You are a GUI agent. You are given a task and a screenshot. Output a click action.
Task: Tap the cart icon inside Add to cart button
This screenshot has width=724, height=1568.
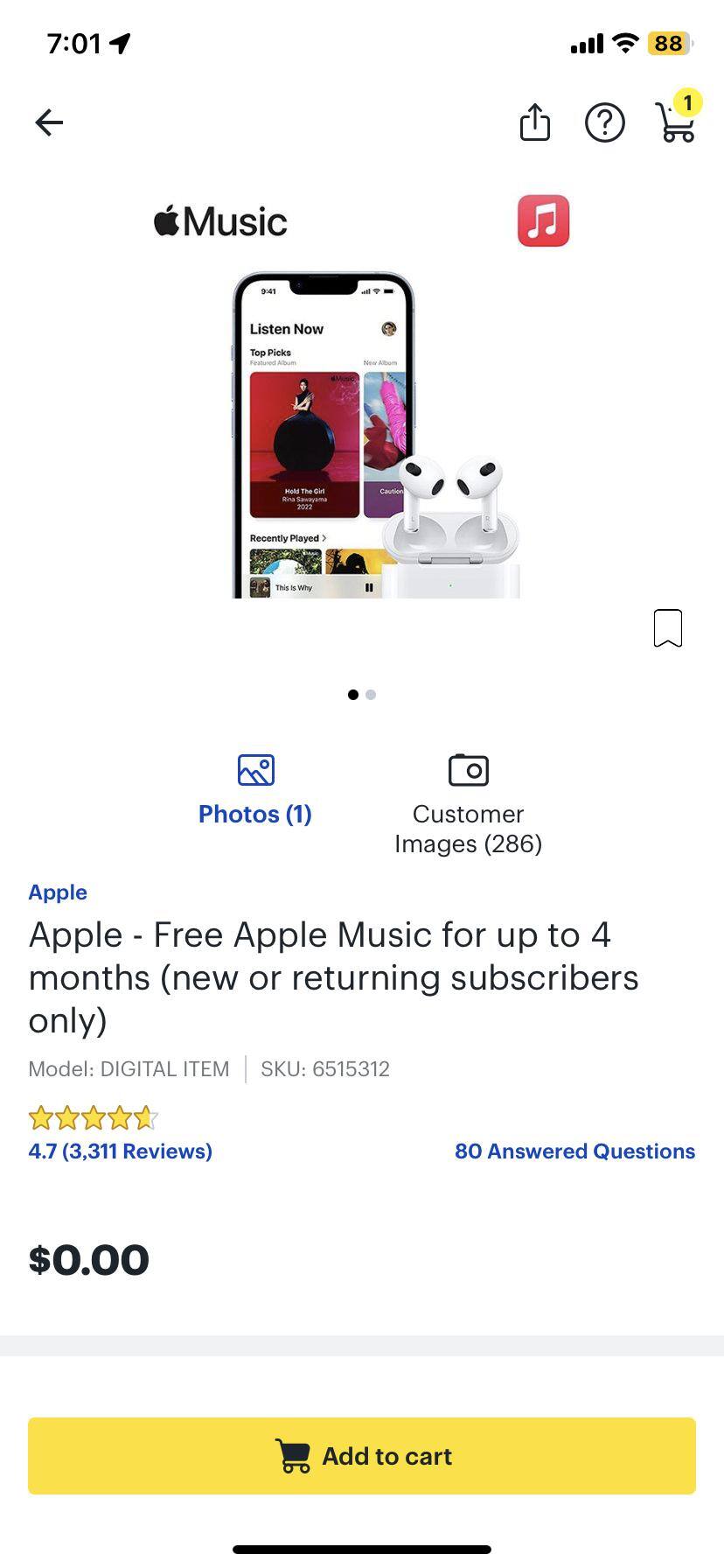pos(296,1455)
